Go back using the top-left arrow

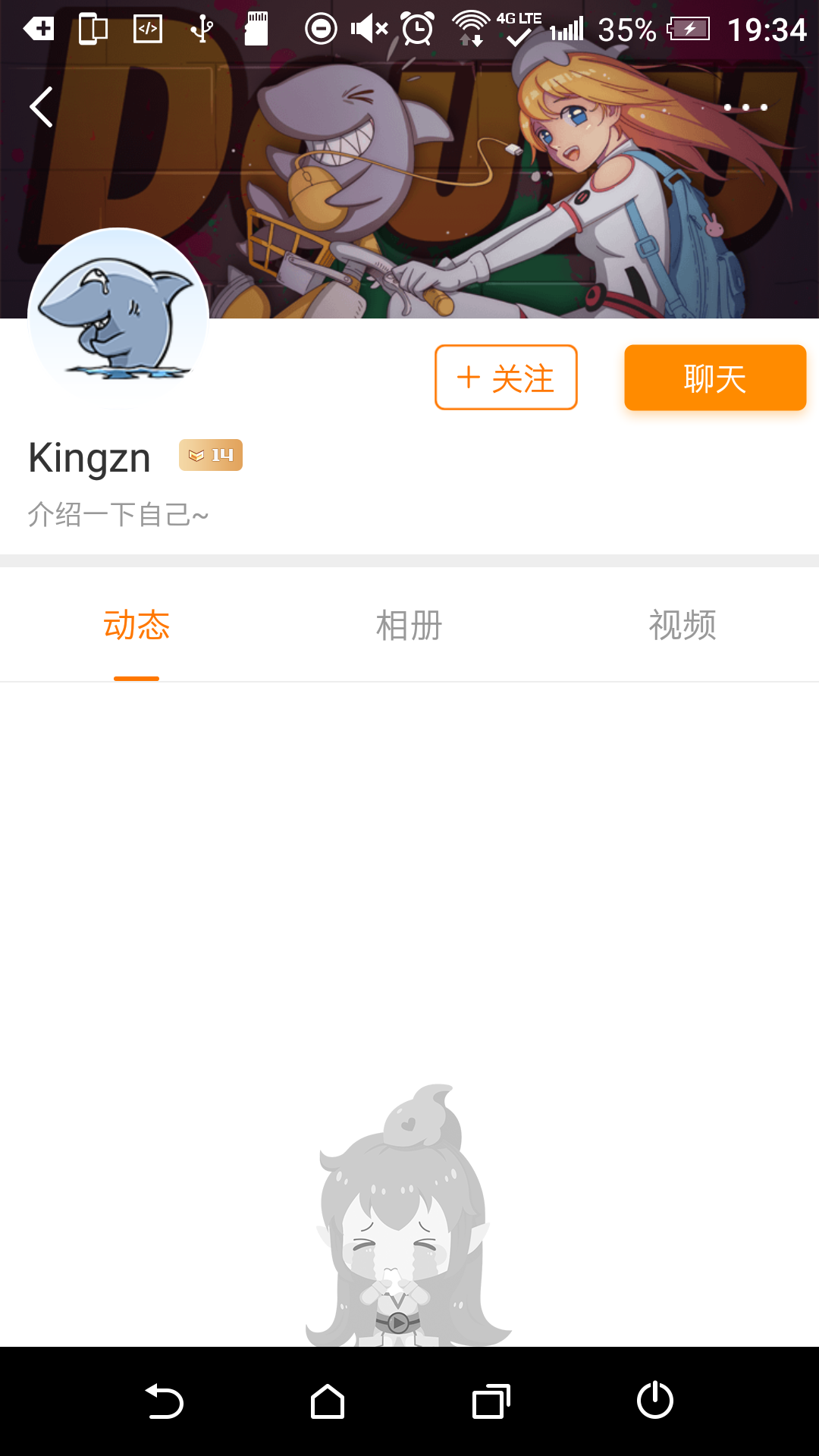click(x=42, y=107)
